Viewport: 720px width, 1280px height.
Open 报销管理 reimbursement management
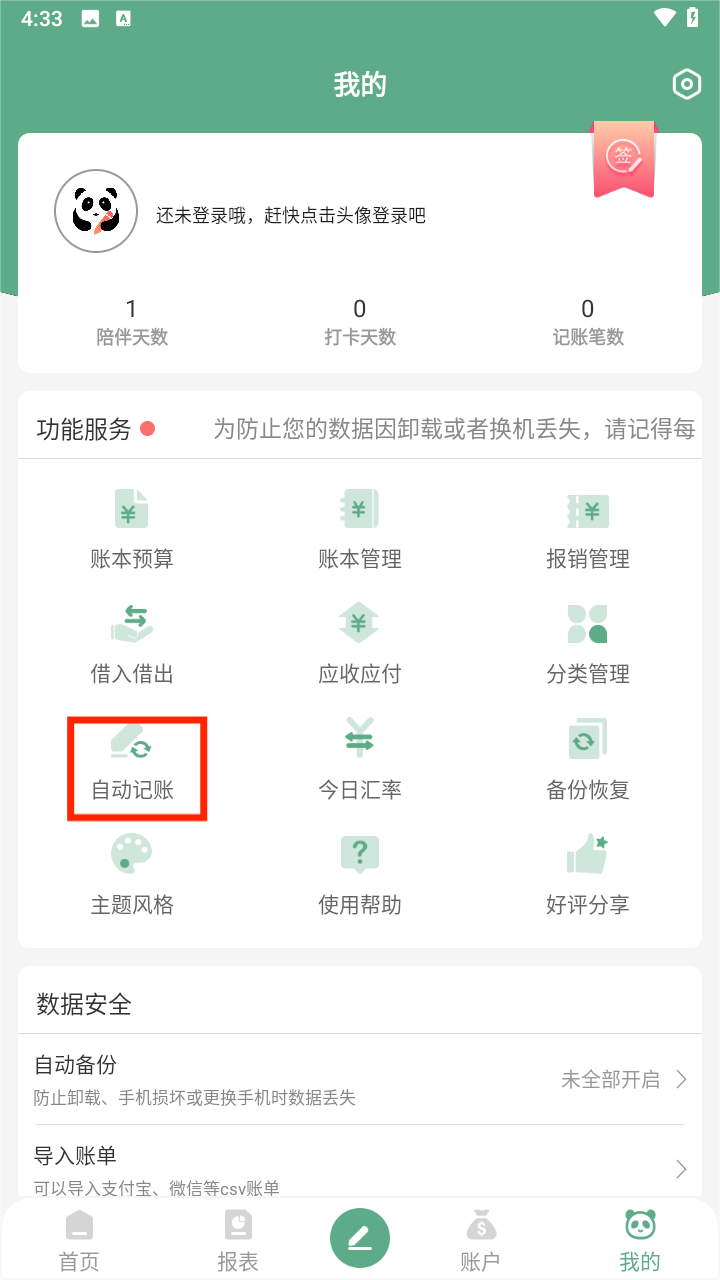[588, 530]
